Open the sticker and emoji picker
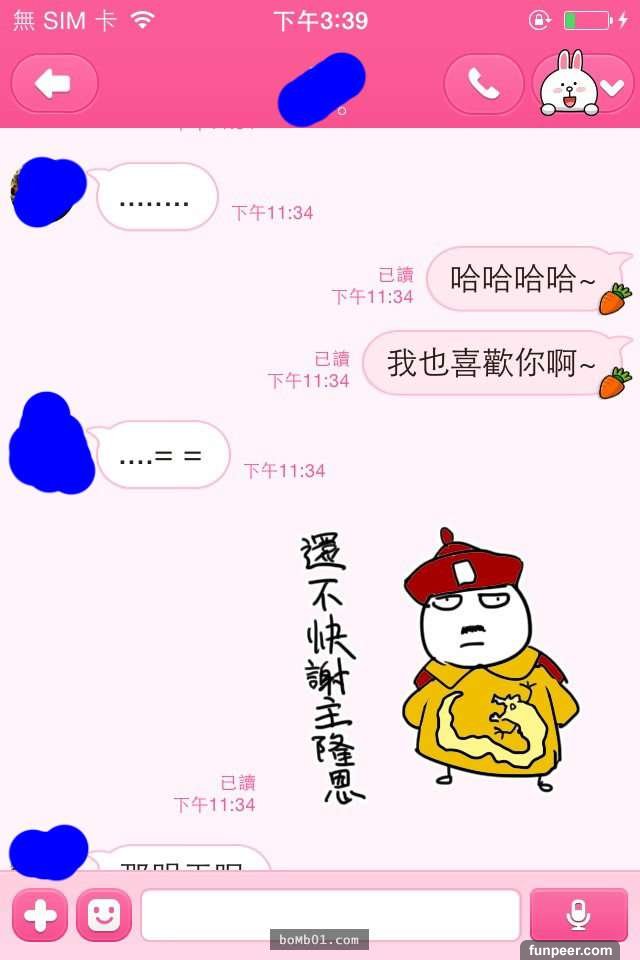The image size is (640, 960). tap(104, 914)
